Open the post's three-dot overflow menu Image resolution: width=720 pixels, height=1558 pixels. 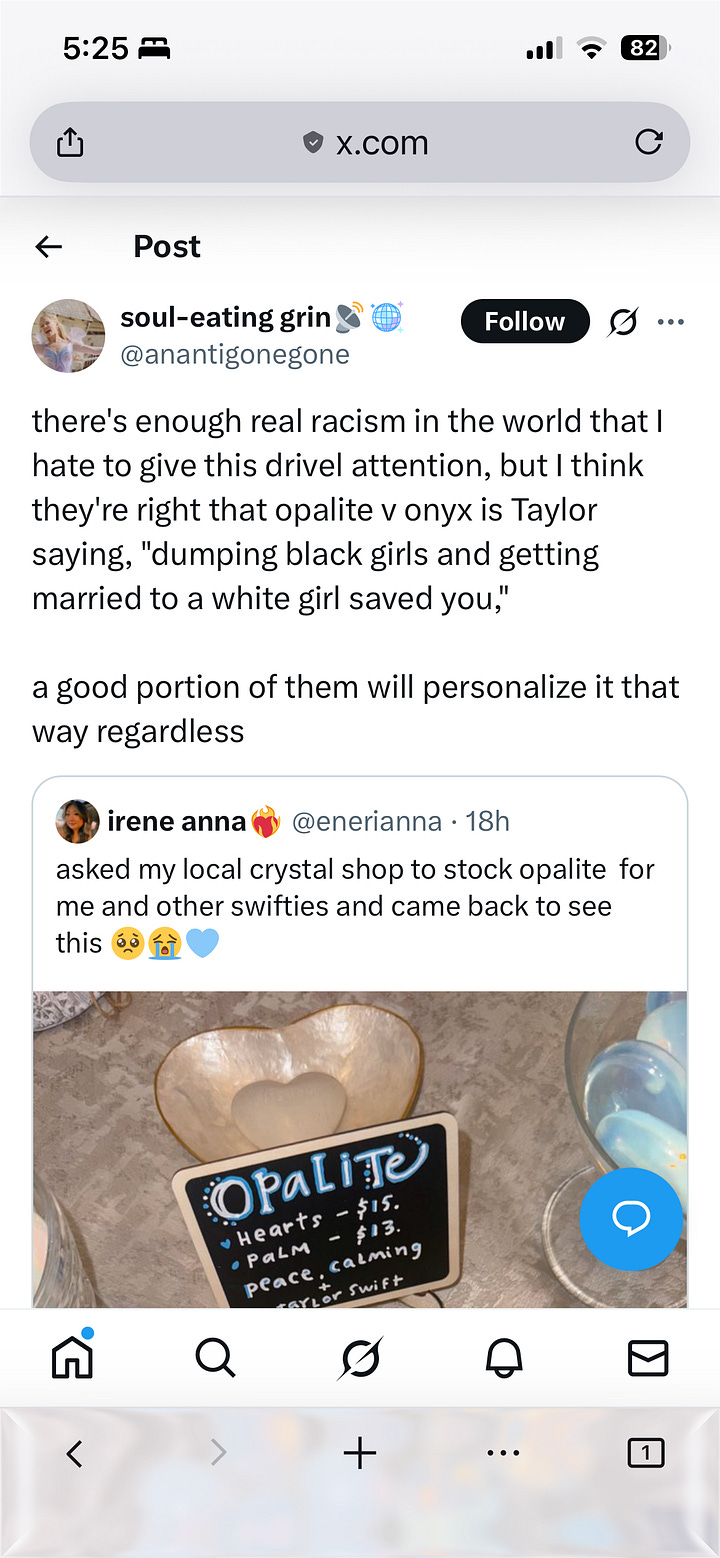pos(671,322)
